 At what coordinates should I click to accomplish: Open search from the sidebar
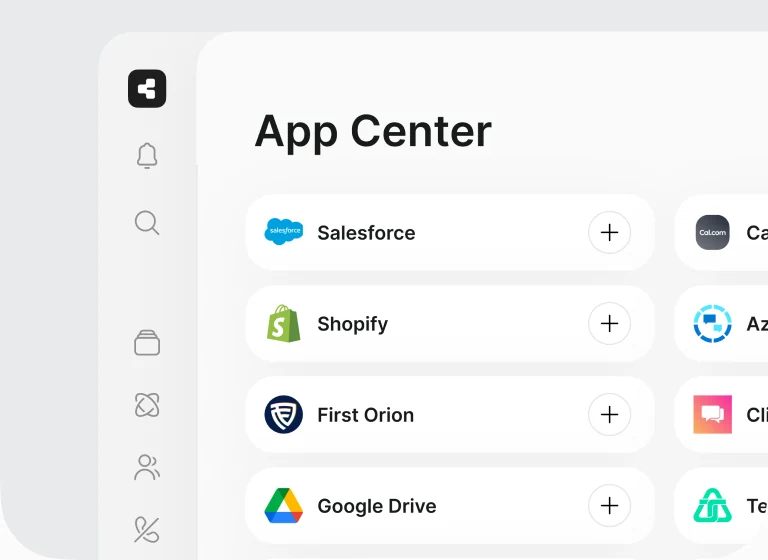coord(147,223)
